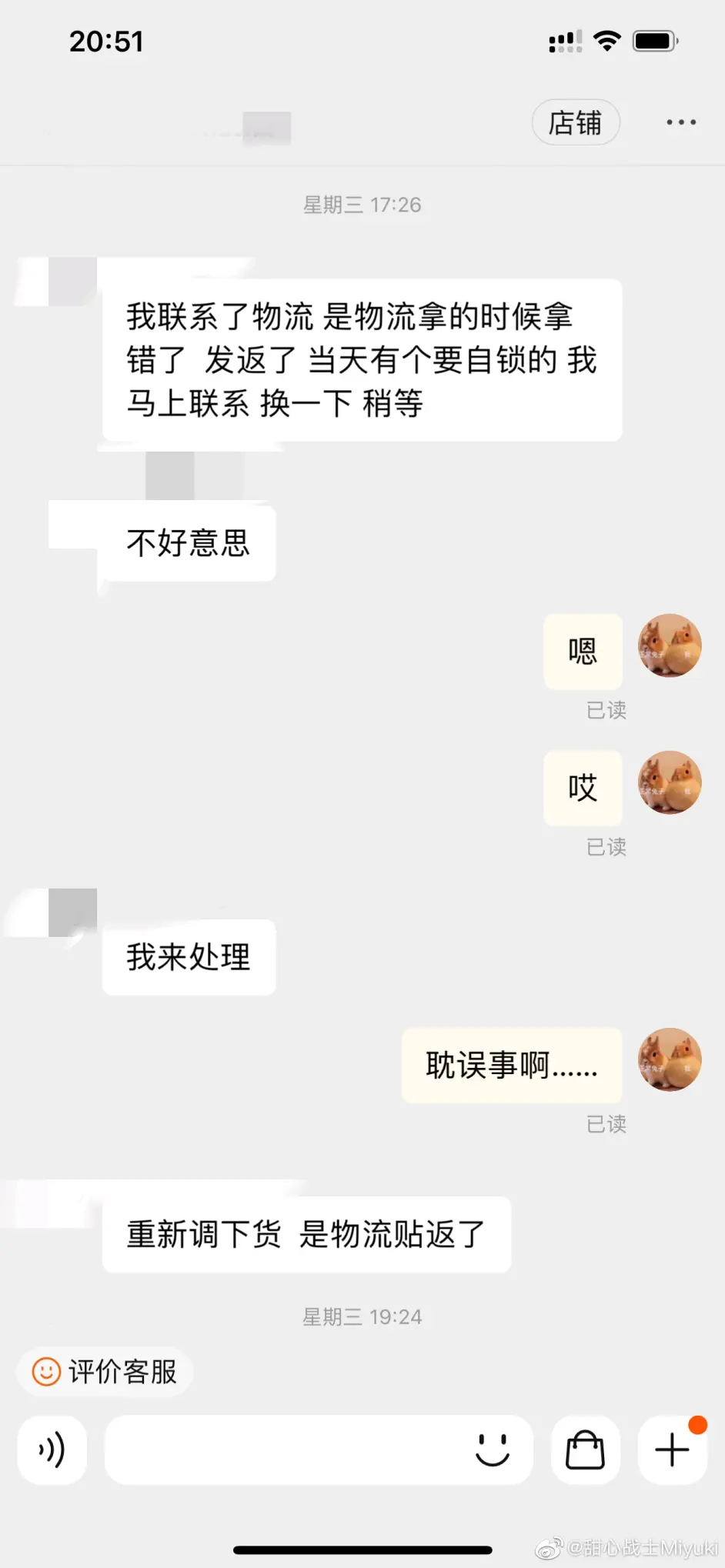Viewport: 725px width, 1568px height.
Task: Switch to voice message input
Action: (x=52, y=1450)
